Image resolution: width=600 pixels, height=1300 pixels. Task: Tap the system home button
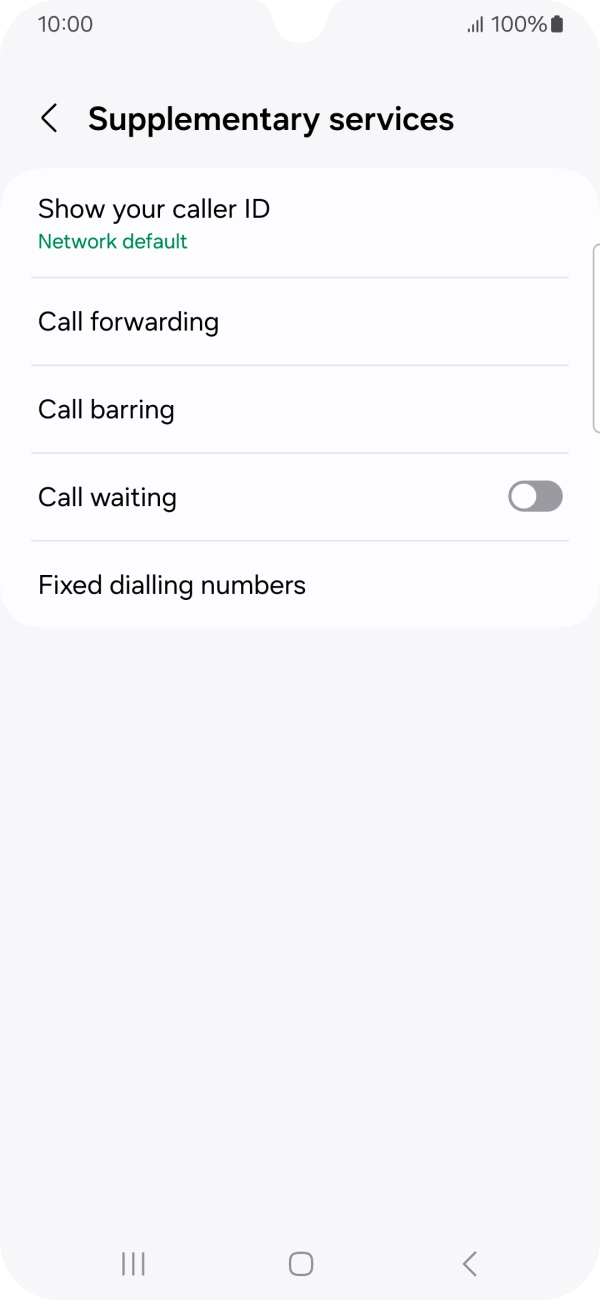(x=300, y=1264)
